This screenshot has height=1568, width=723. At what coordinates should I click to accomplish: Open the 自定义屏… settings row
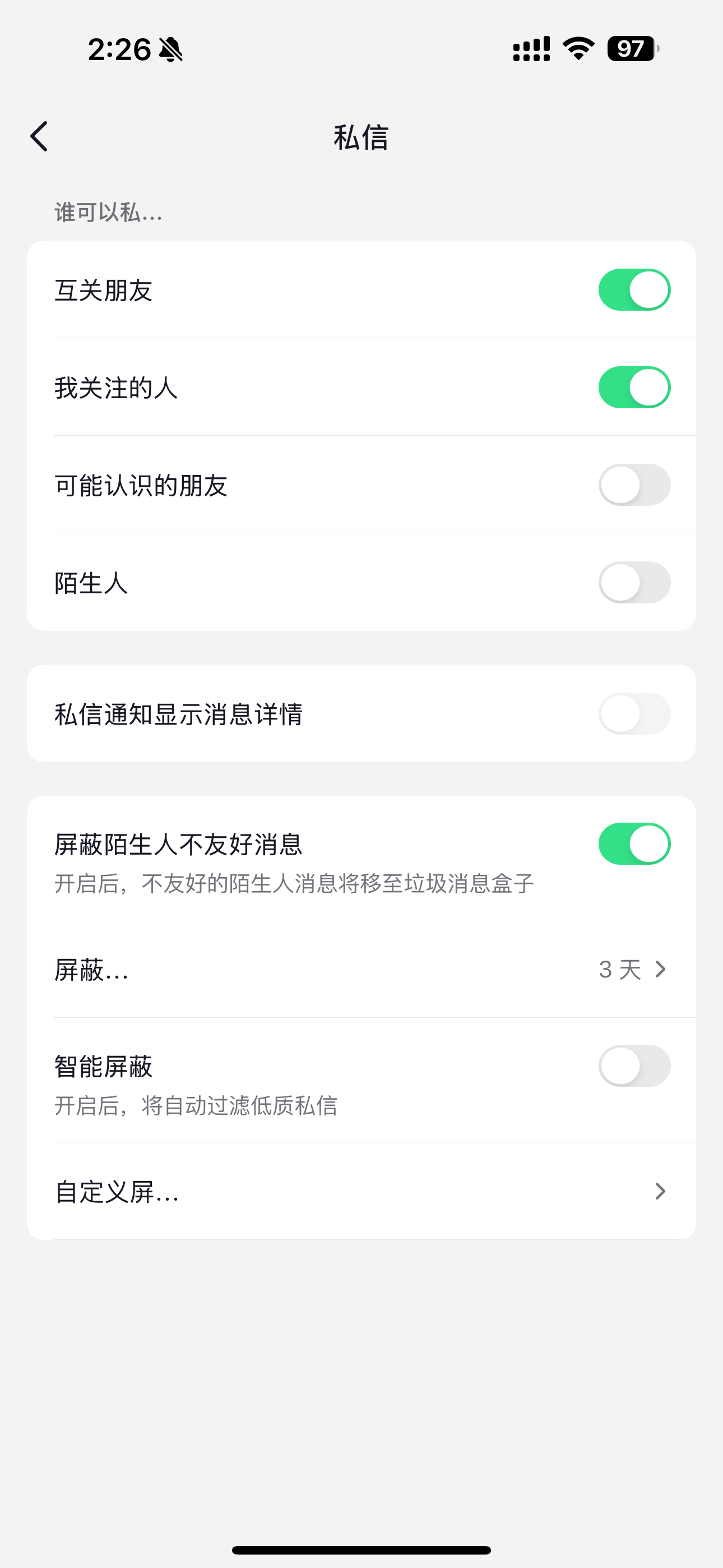click(x=361, y=1191)
